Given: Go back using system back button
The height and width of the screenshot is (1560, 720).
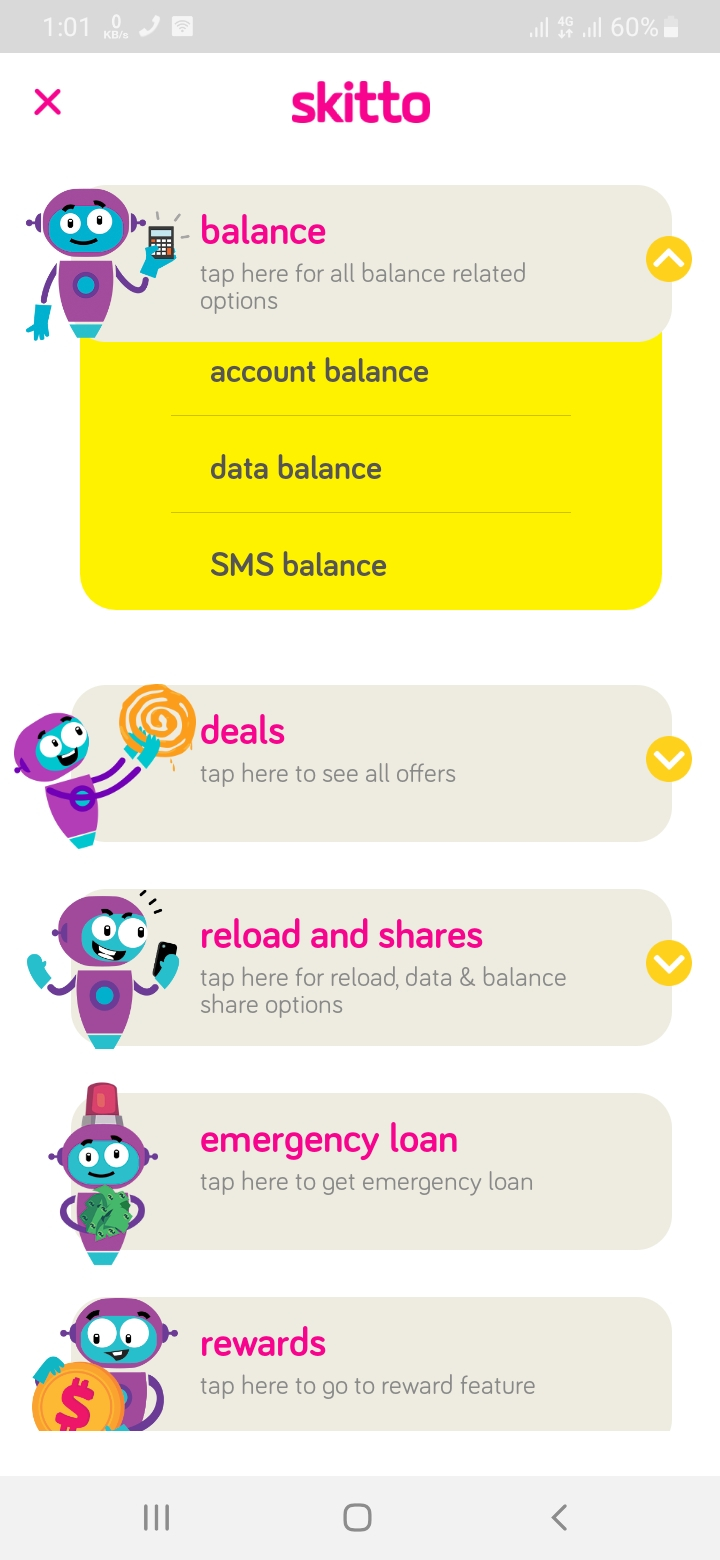Looking at the screenshot, I should (559, 1517).
